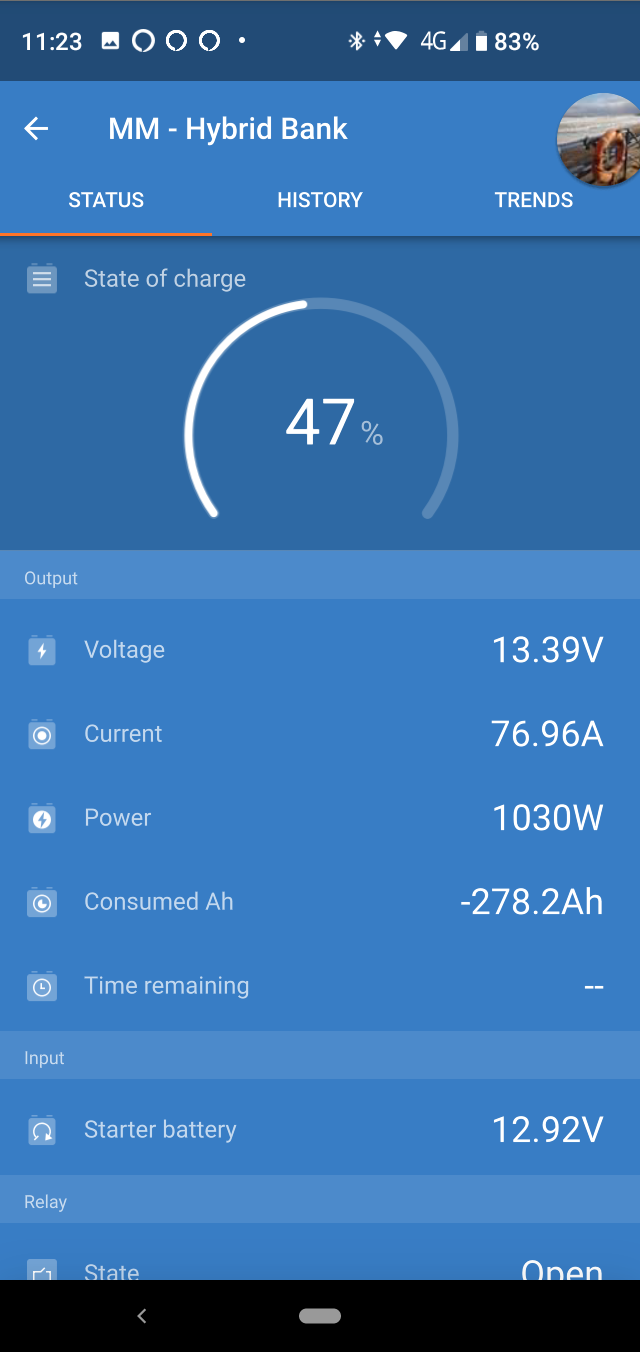640x1352 pixels.
Task: Select the STATUS tab
Action: 106,200
